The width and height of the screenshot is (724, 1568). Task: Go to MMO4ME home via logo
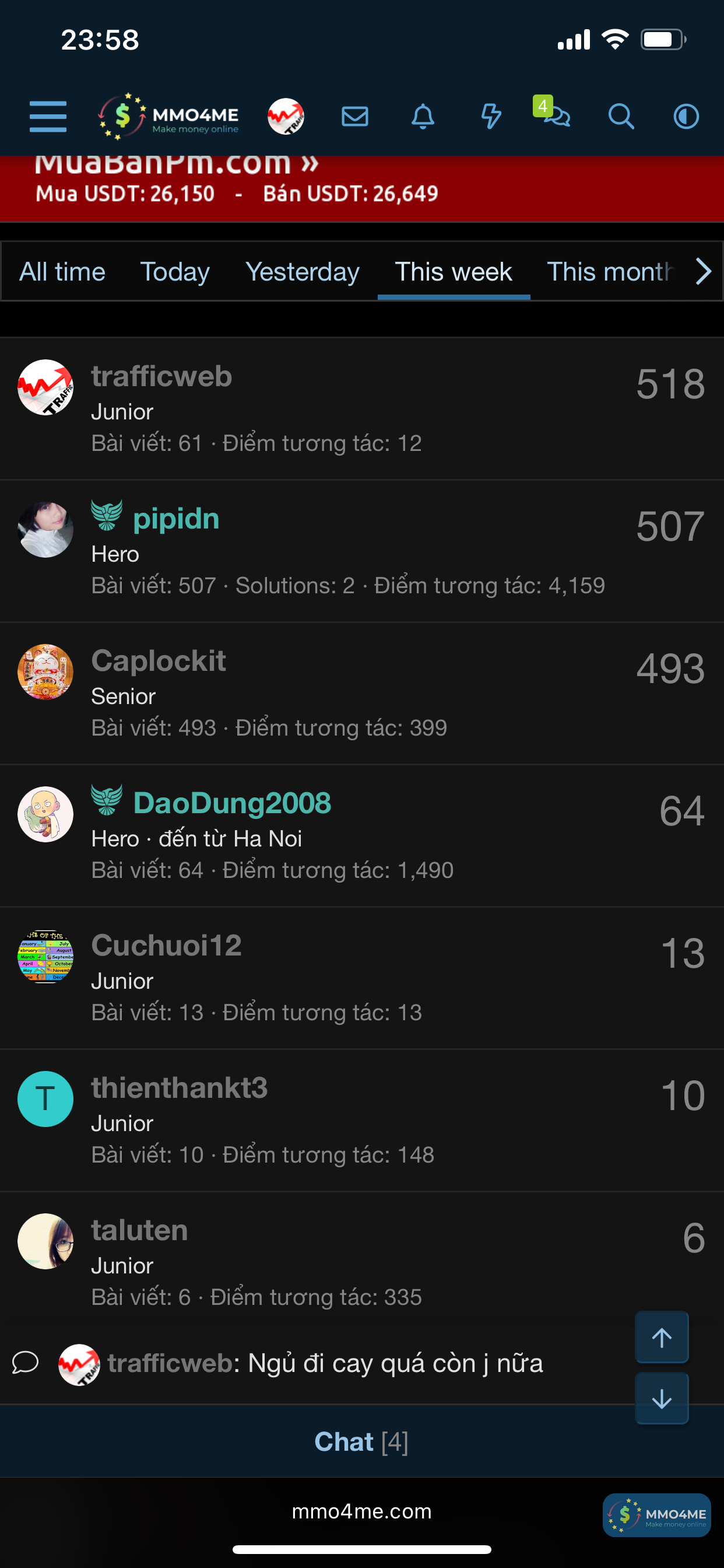[168, 116]
